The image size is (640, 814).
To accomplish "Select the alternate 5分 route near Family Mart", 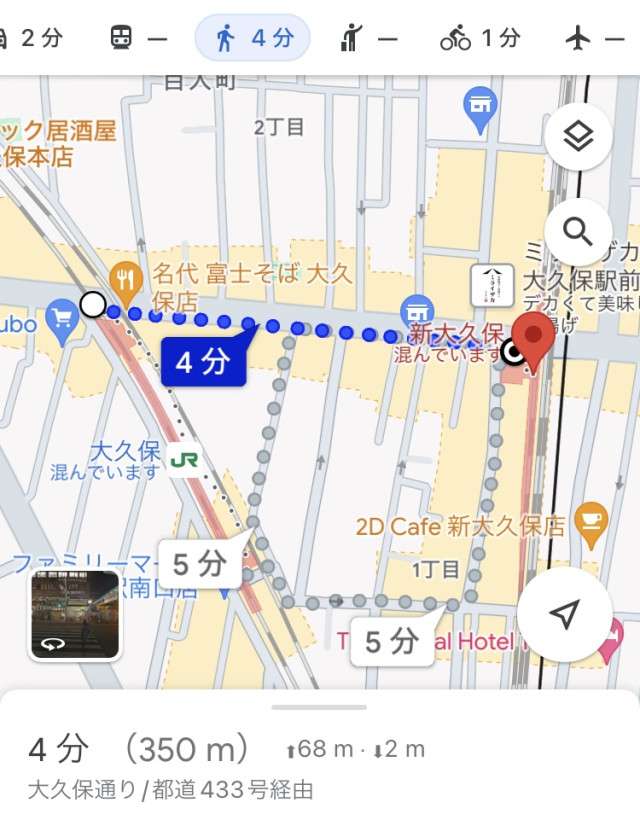I will point(200,565).
